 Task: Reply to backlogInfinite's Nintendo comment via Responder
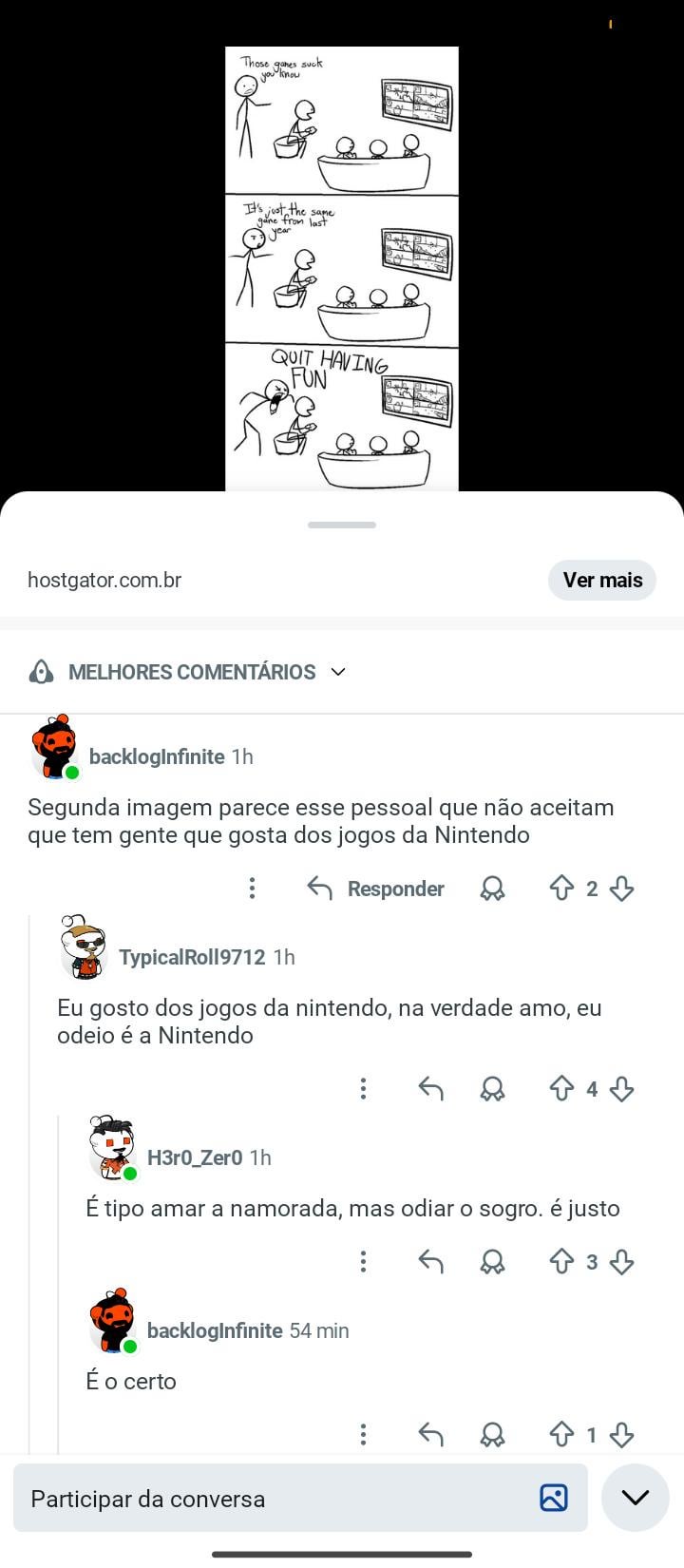coord(376,889)
